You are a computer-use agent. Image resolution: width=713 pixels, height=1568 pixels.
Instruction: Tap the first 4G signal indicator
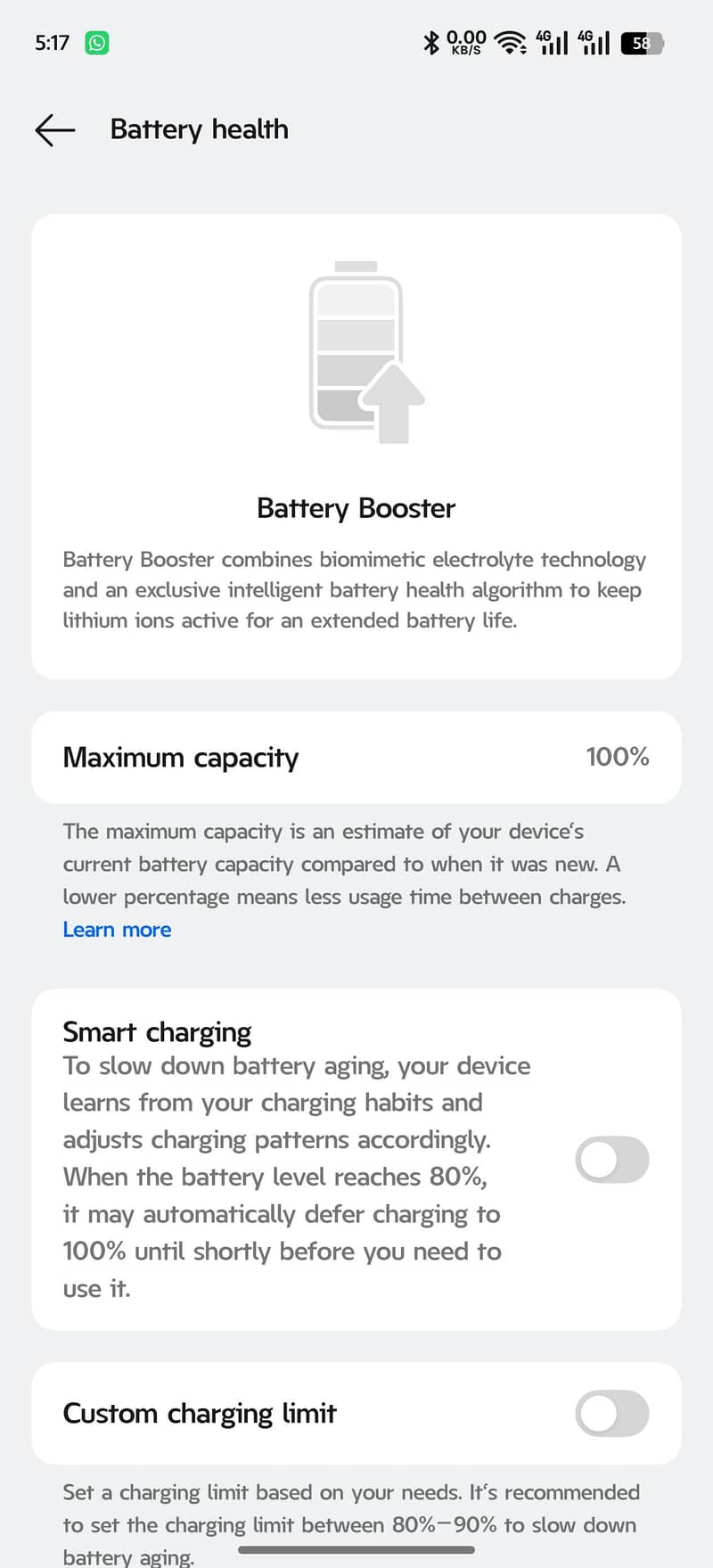tap(553, 41)
